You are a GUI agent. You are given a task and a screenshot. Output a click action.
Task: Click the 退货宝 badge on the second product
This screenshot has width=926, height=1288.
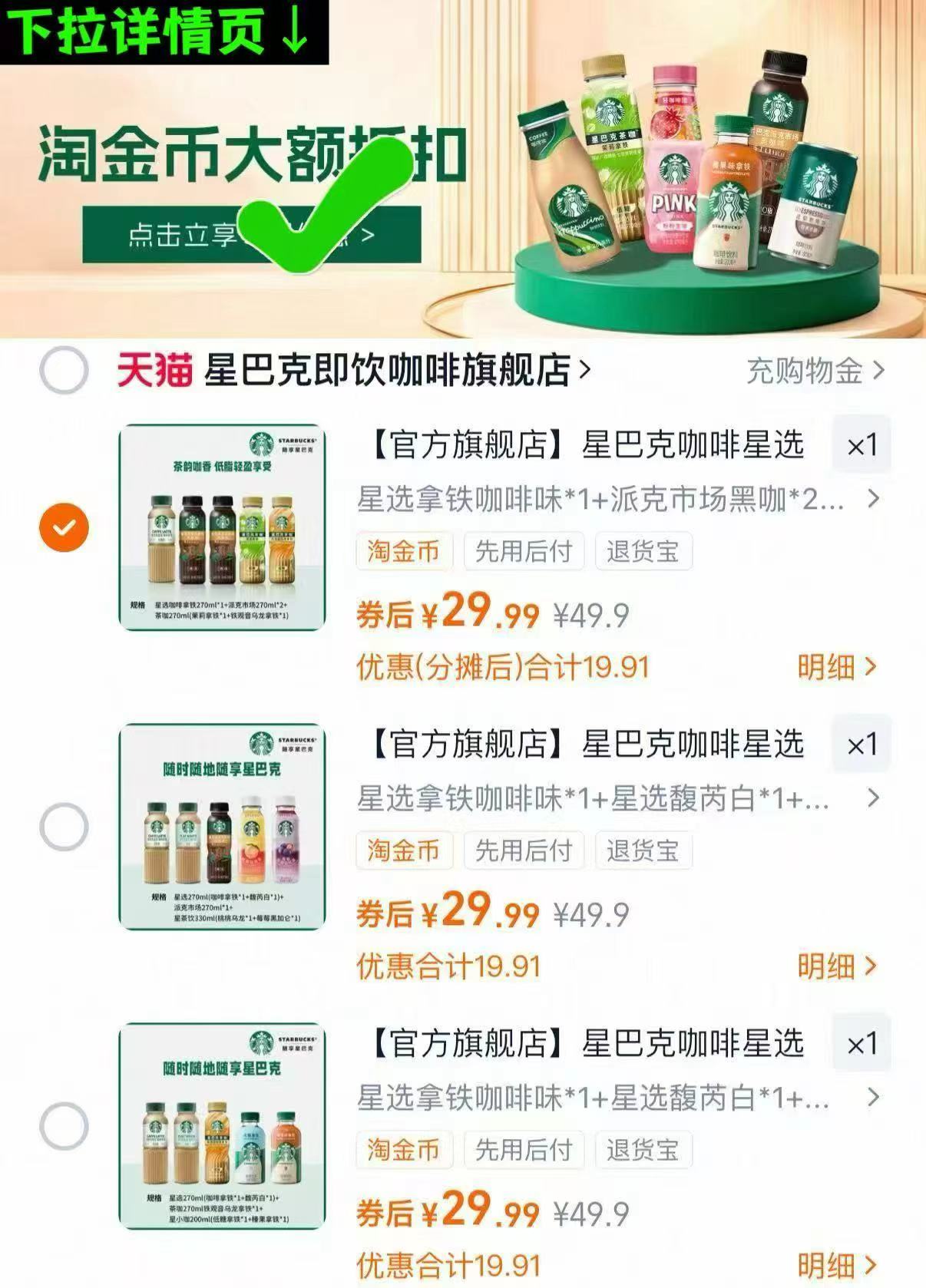645,850
